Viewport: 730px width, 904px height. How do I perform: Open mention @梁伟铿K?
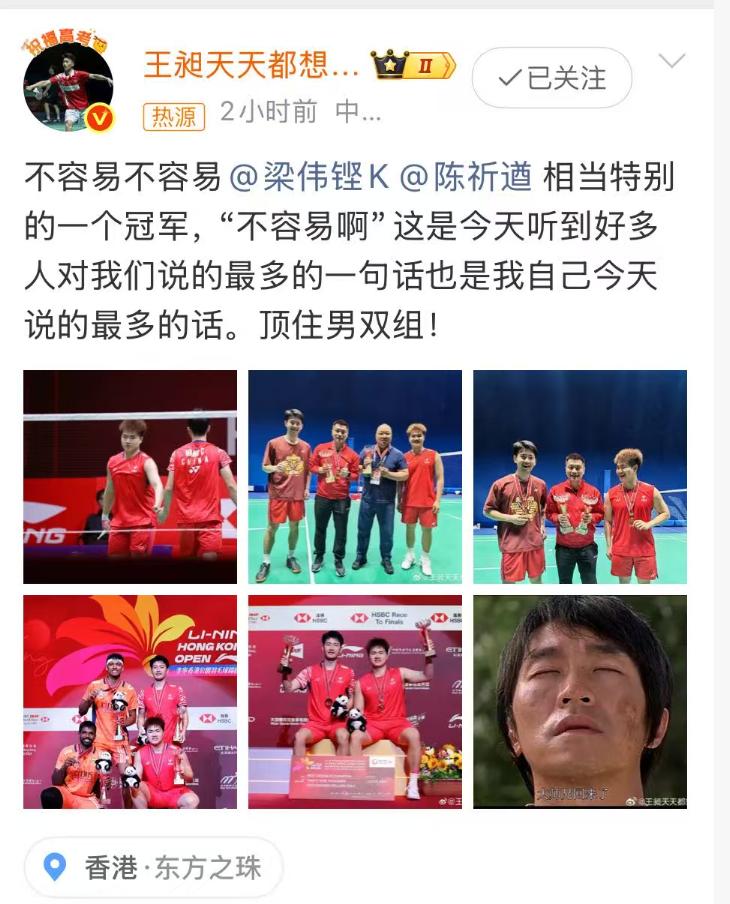coord(308,177)
